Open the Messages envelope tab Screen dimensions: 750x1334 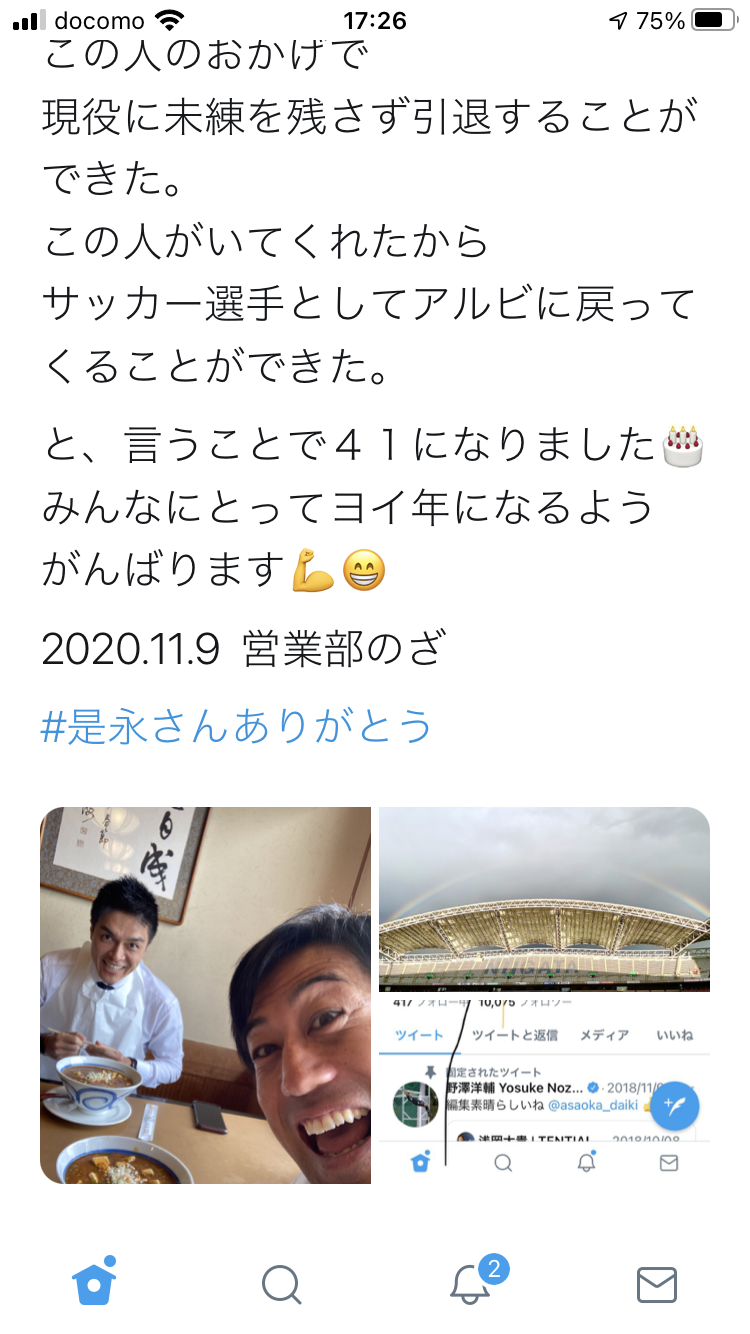(657, 1284)
